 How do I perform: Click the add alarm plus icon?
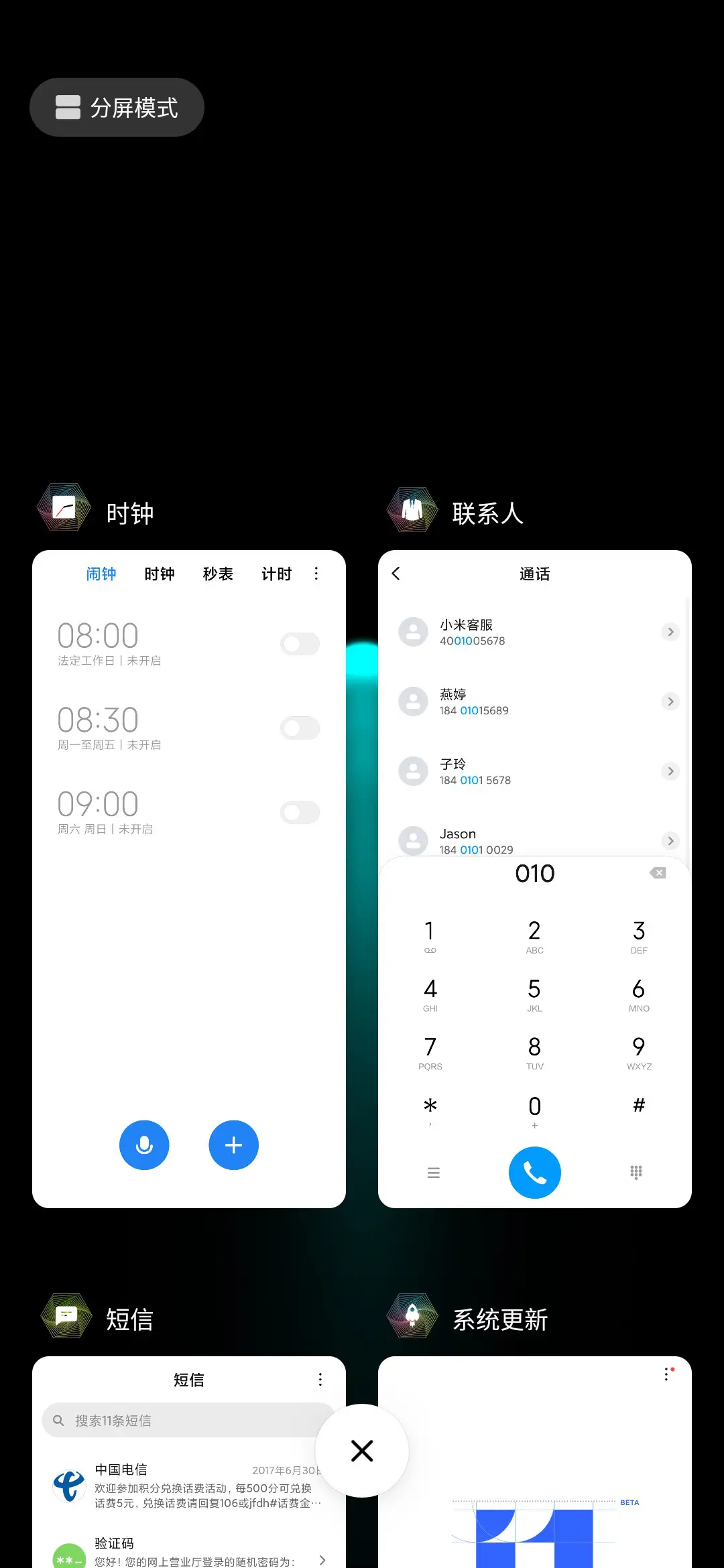pos(233,1145)
